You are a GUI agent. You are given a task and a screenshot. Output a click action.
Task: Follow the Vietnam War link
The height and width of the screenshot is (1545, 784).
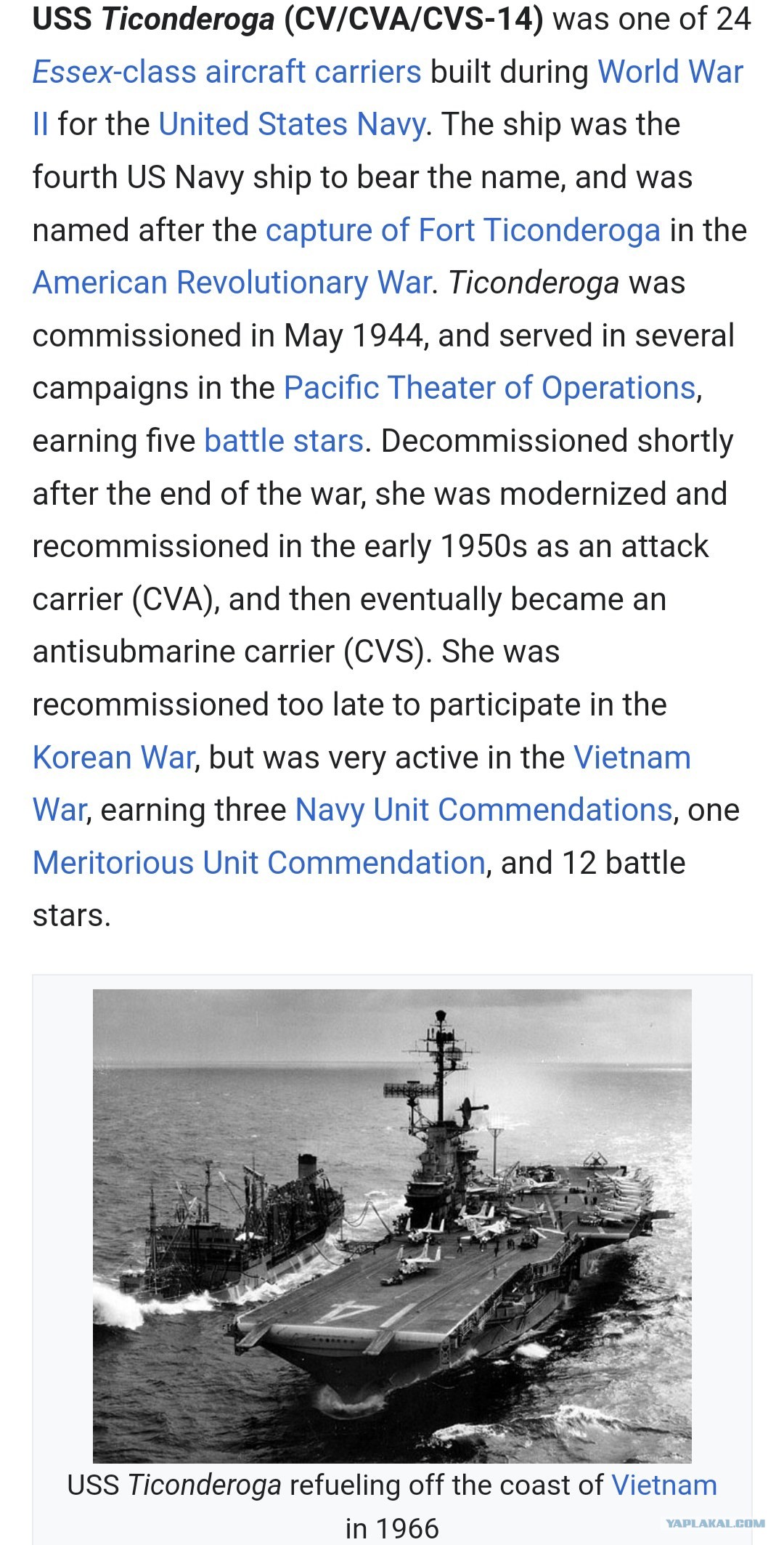click(x=632, y=758)
